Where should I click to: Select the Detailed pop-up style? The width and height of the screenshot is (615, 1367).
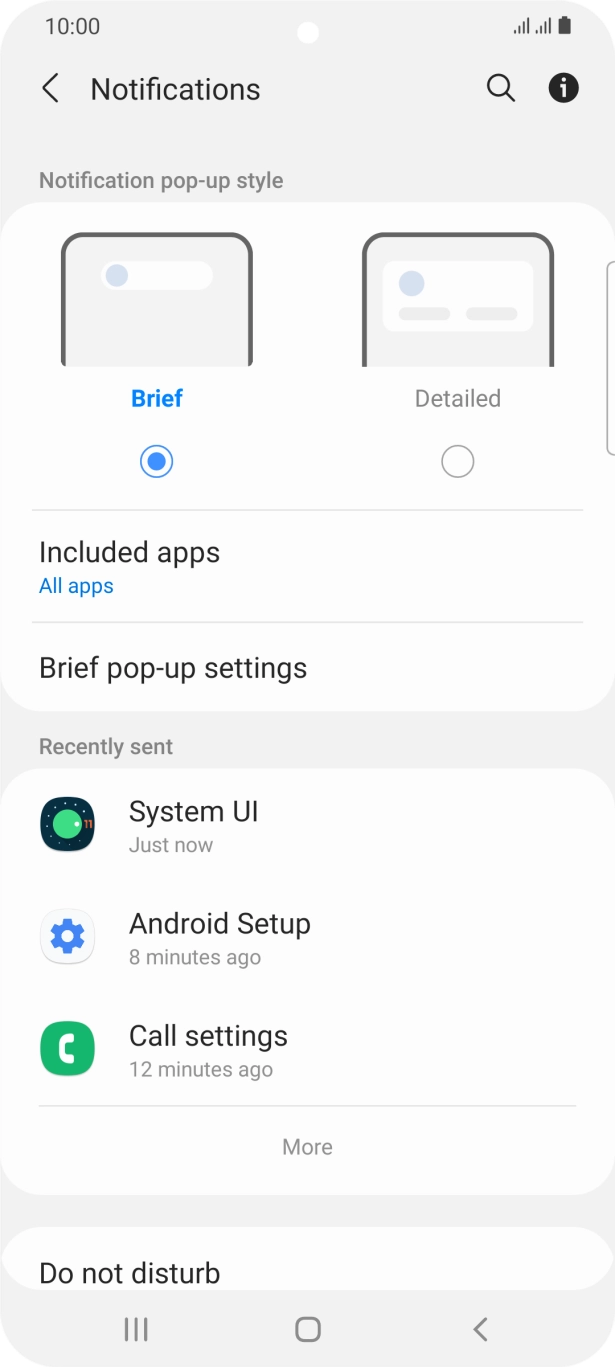pos(457,461)
